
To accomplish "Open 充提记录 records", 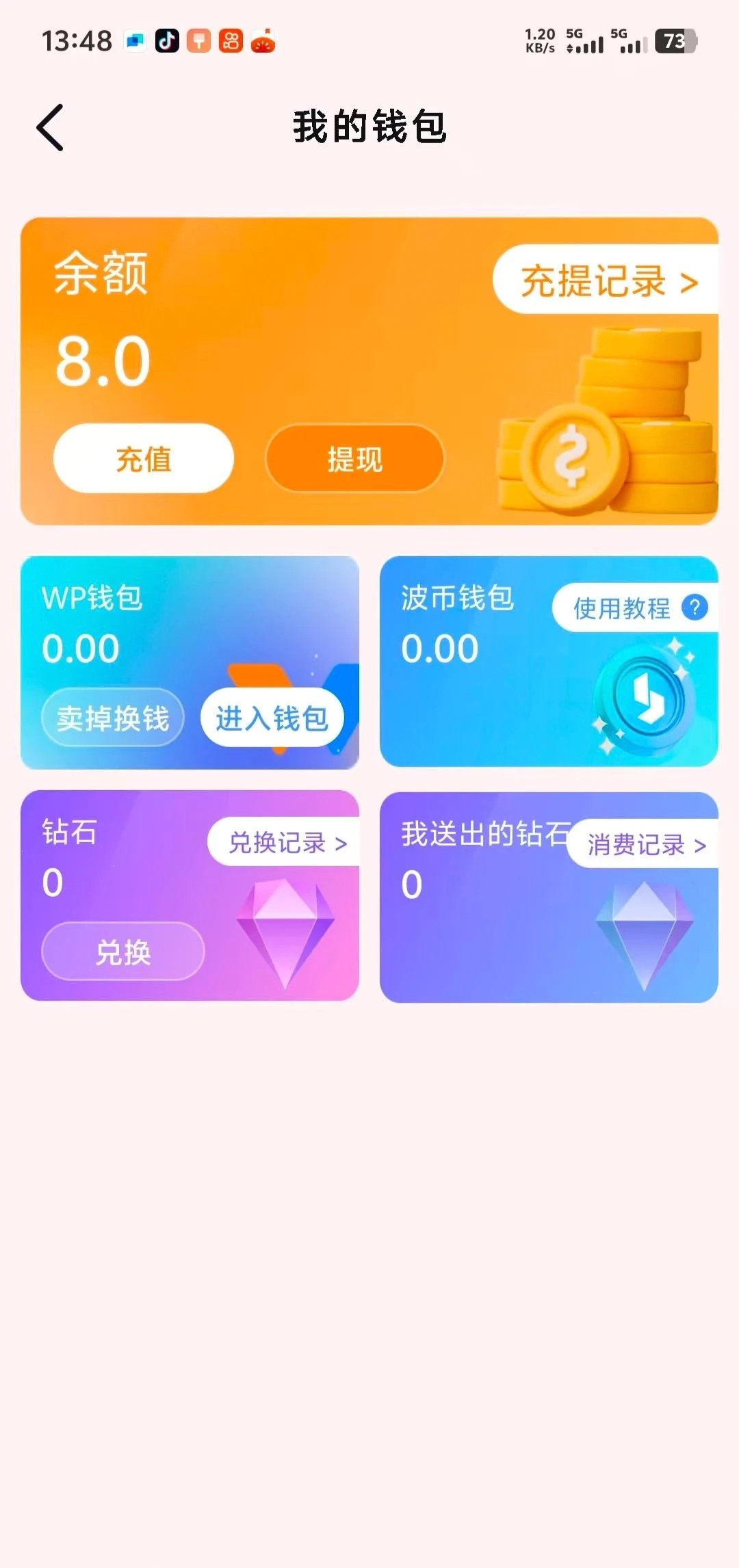I will pos(608,280).
